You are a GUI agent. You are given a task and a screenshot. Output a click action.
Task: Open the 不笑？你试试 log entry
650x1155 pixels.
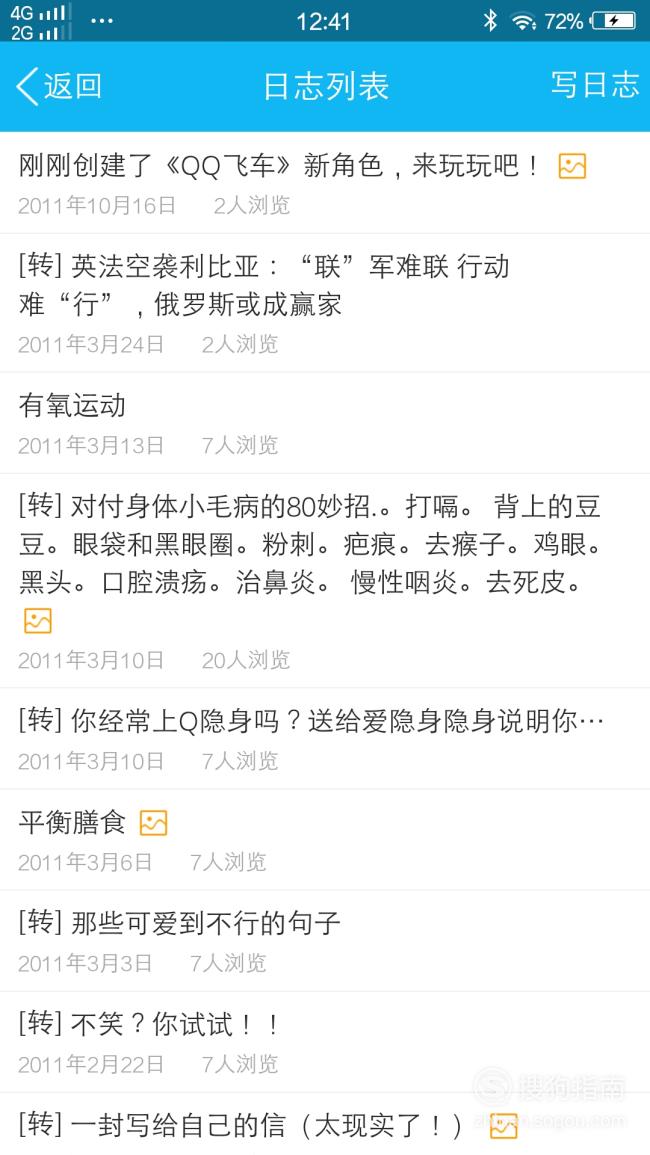pyautogui.click(x=325, y=1042)
